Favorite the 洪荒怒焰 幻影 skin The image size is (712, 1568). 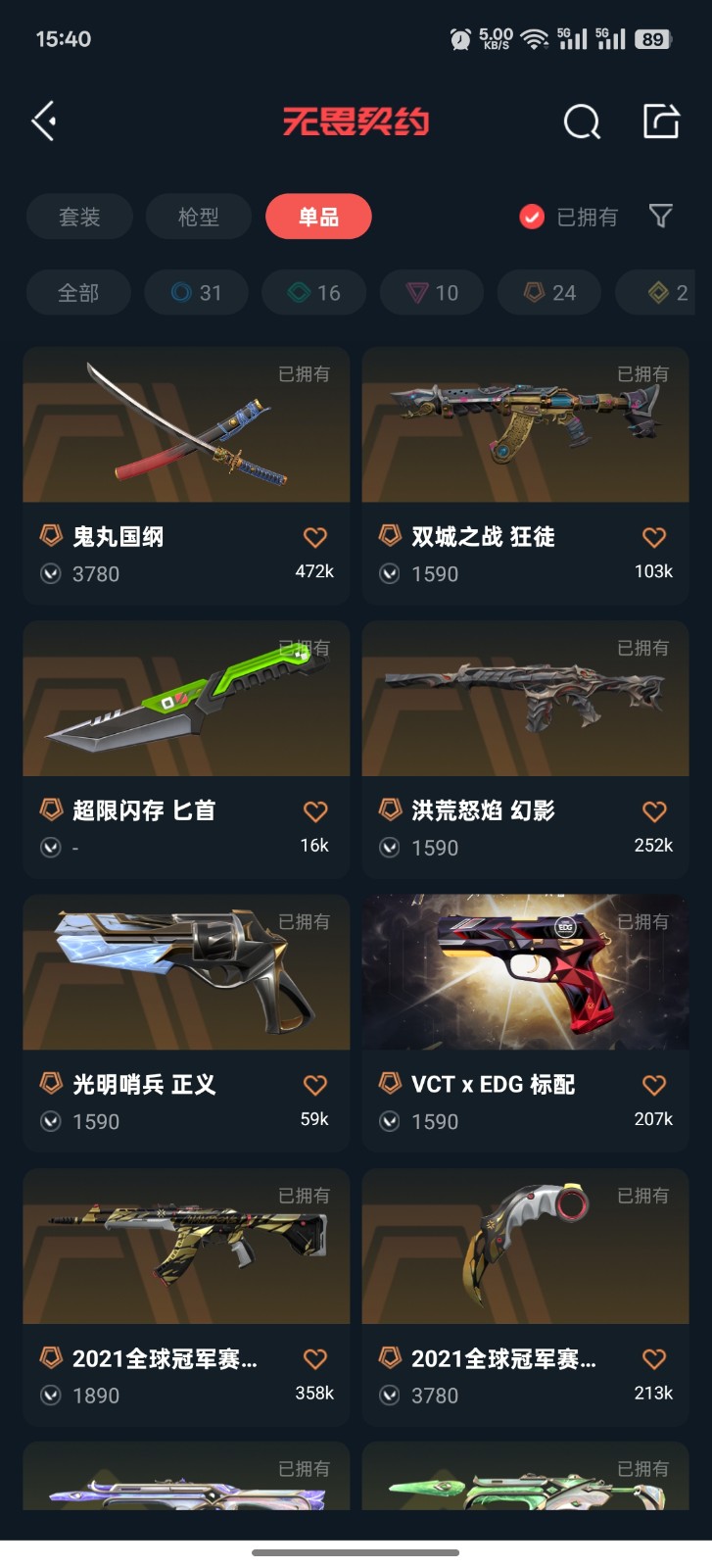tap(654, 811)
